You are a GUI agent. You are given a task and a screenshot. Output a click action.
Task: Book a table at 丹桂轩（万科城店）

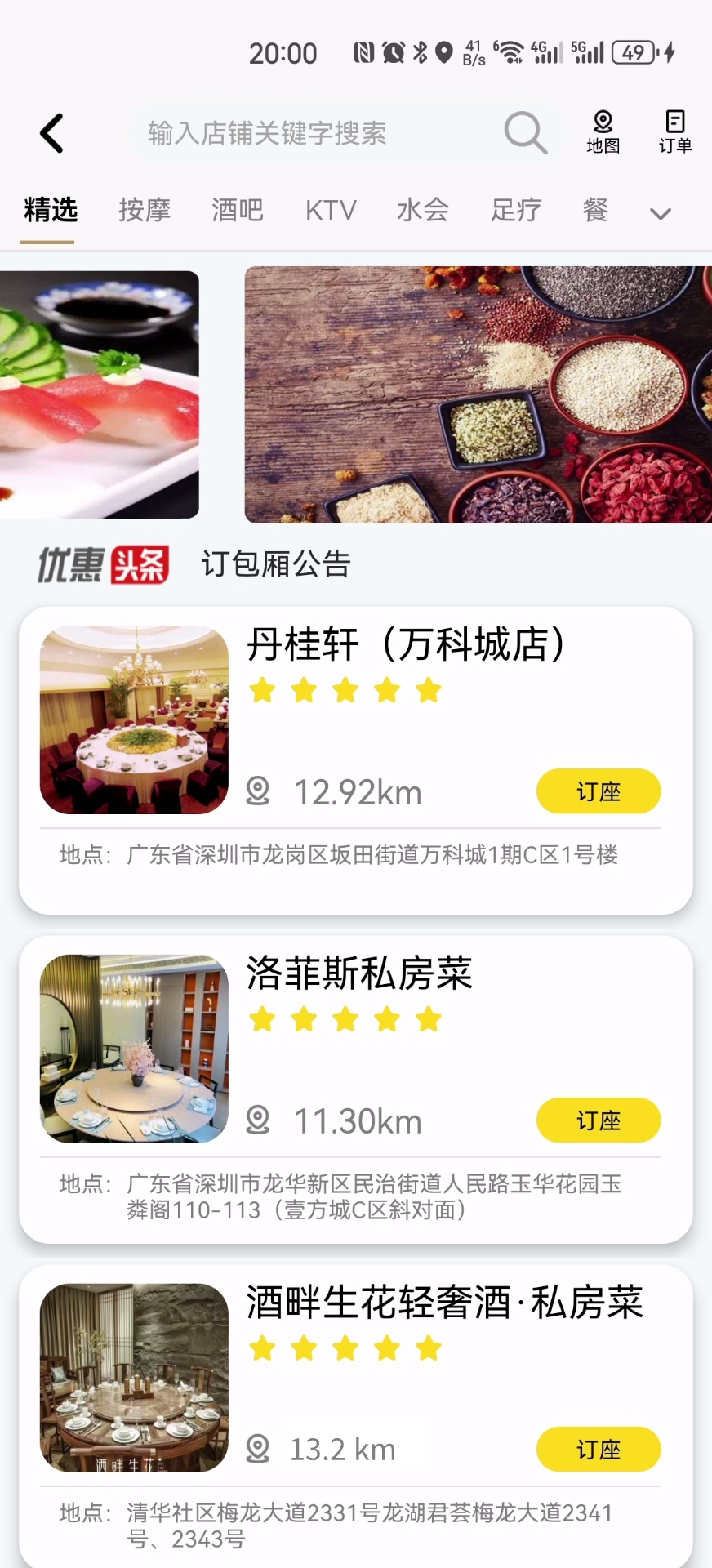598,791
